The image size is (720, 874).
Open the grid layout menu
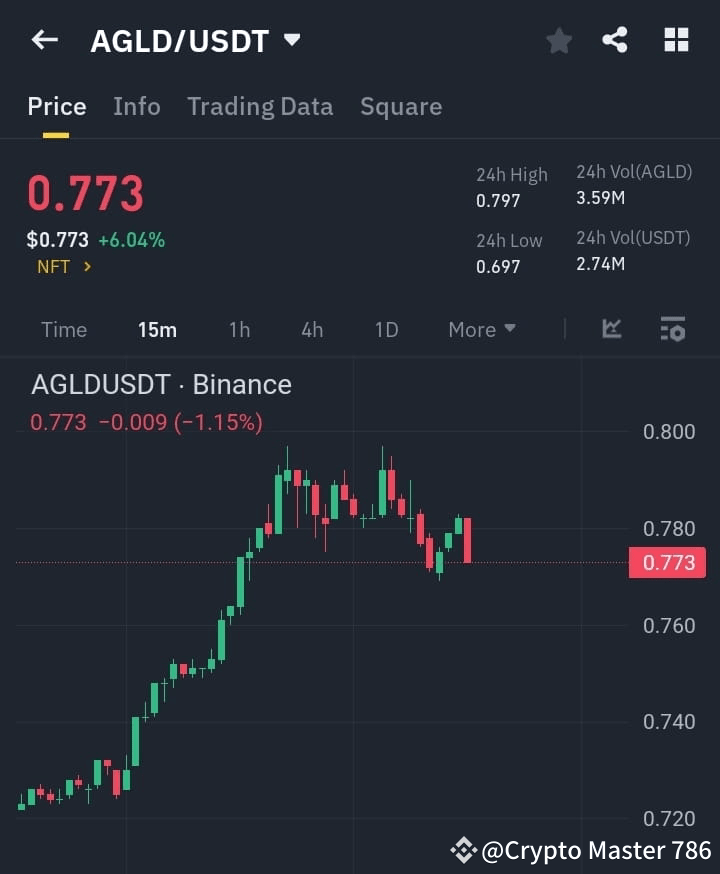(x=676, y=40)
